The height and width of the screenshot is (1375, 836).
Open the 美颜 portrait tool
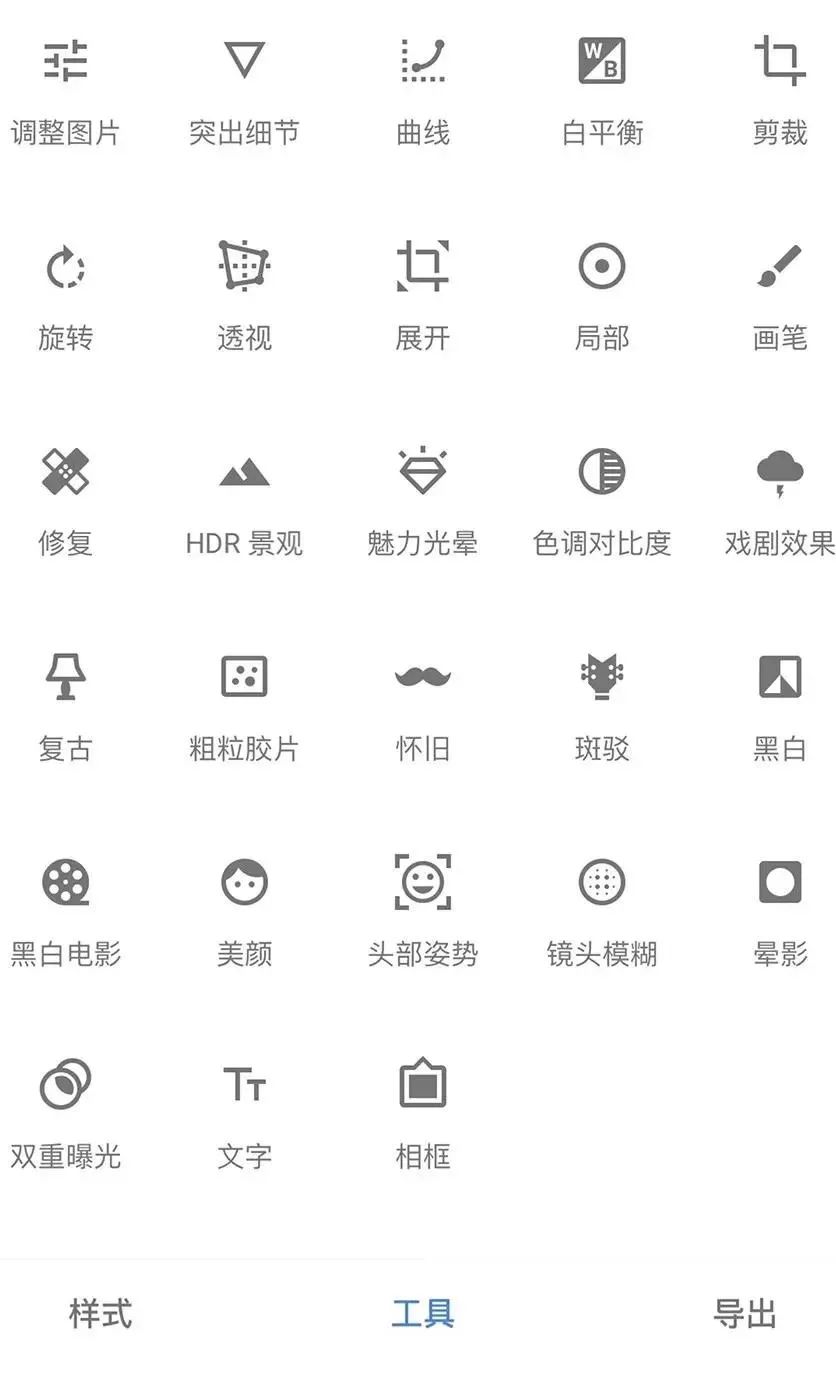[244, 913]
